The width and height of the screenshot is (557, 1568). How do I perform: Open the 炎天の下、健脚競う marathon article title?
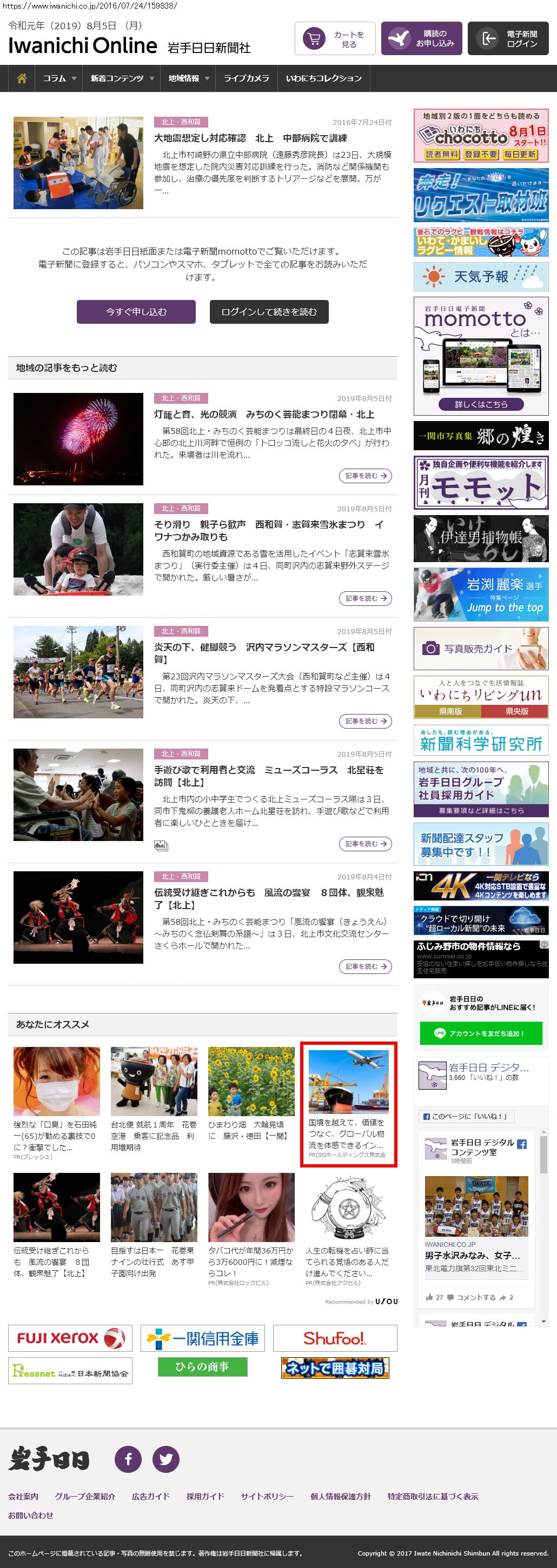tap(263, 652)
